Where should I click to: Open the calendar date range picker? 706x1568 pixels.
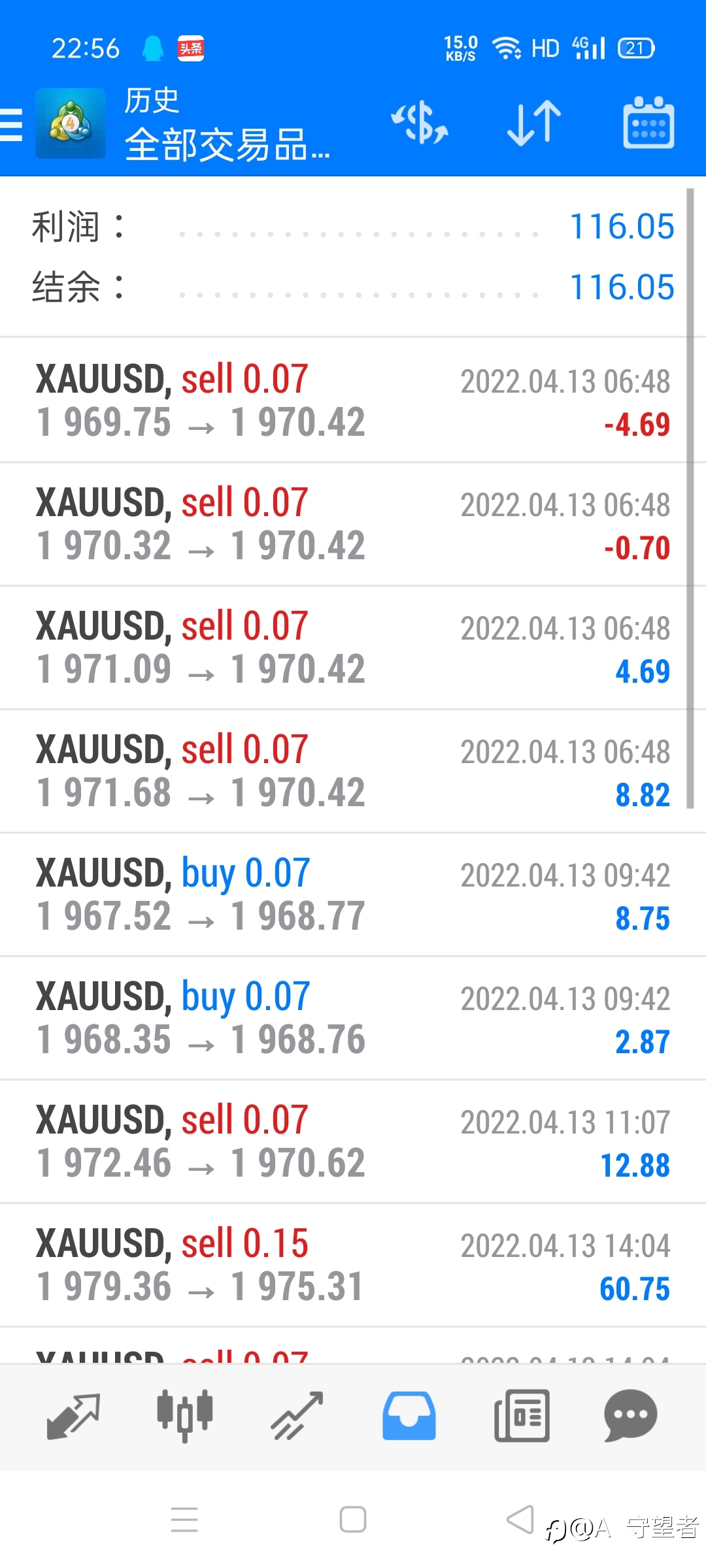tap(648, 123)
